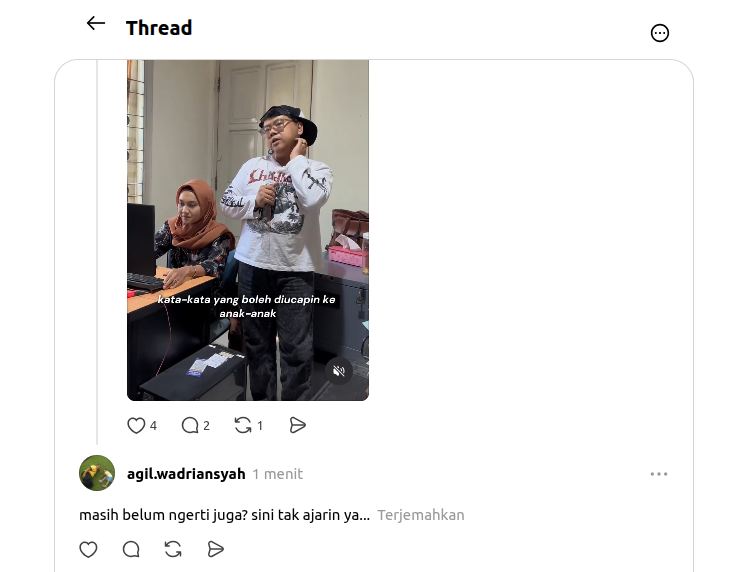The image size is (734, 572).
Task: Open the circled three-dot menu at top
Action: [x=660, y=33]
